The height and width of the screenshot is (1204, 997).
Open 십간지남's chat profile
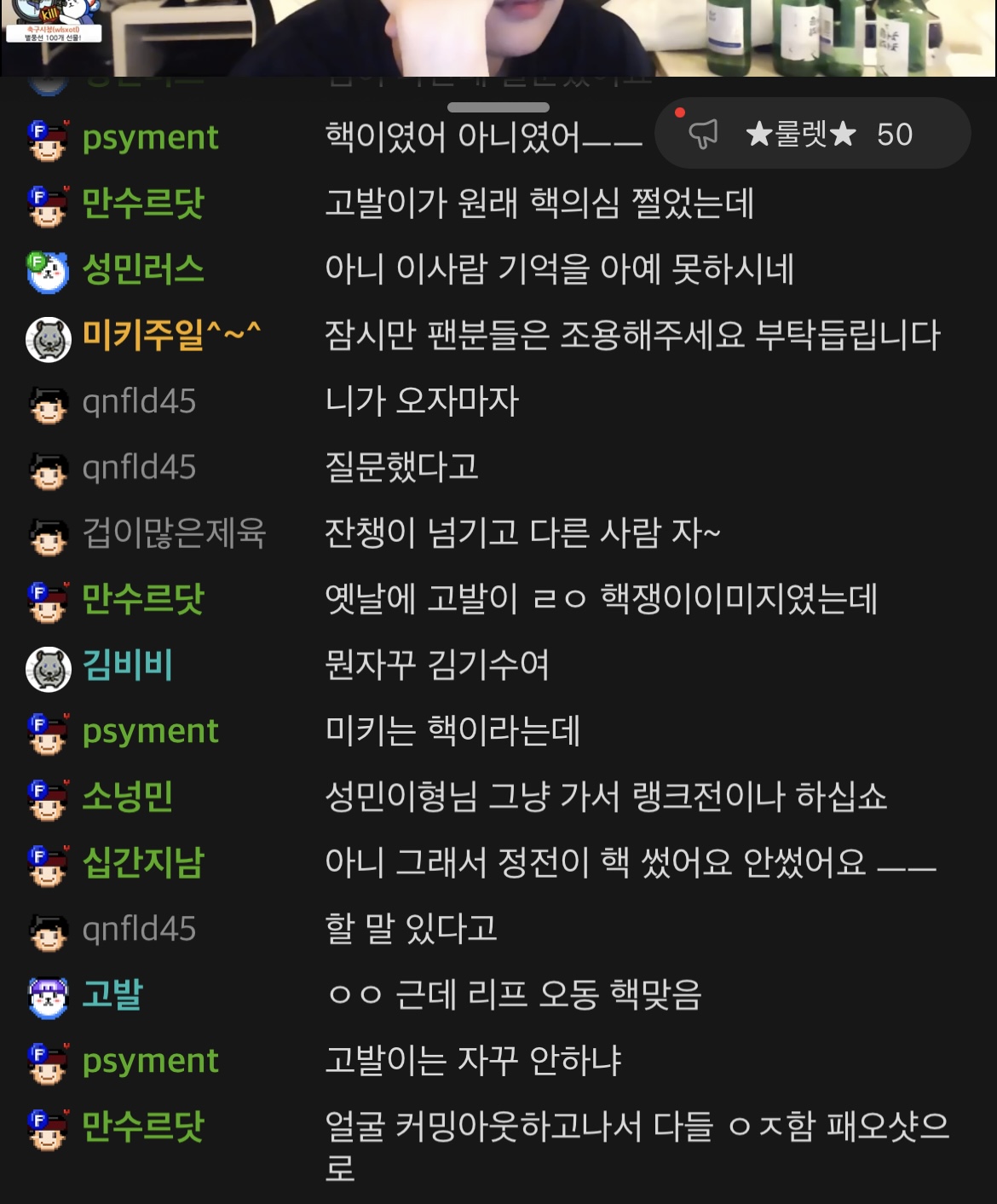click(143, 863)
